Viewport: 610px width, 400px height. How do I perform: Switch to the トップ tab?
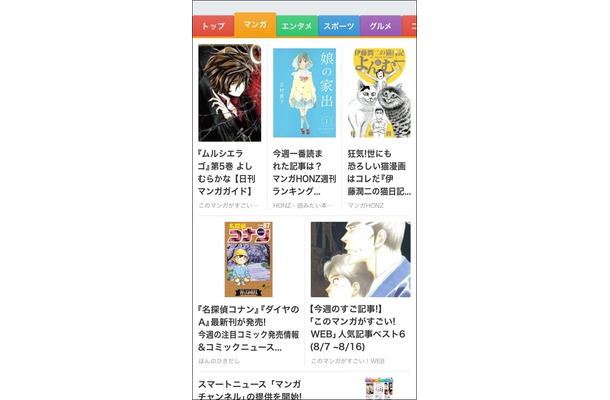tap(213, 26)
